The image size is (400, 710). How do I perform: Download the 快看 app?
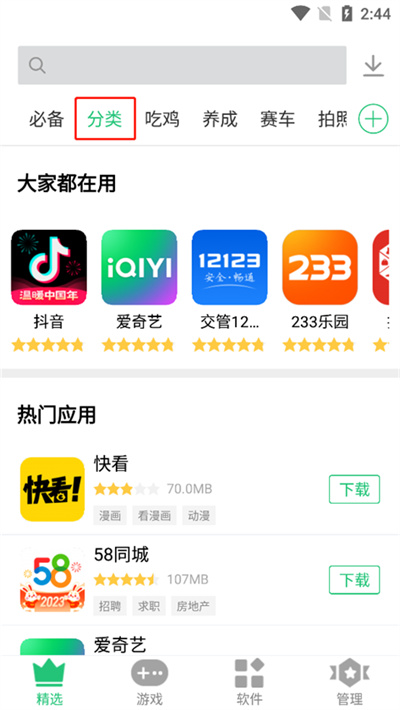pos(354,489)
